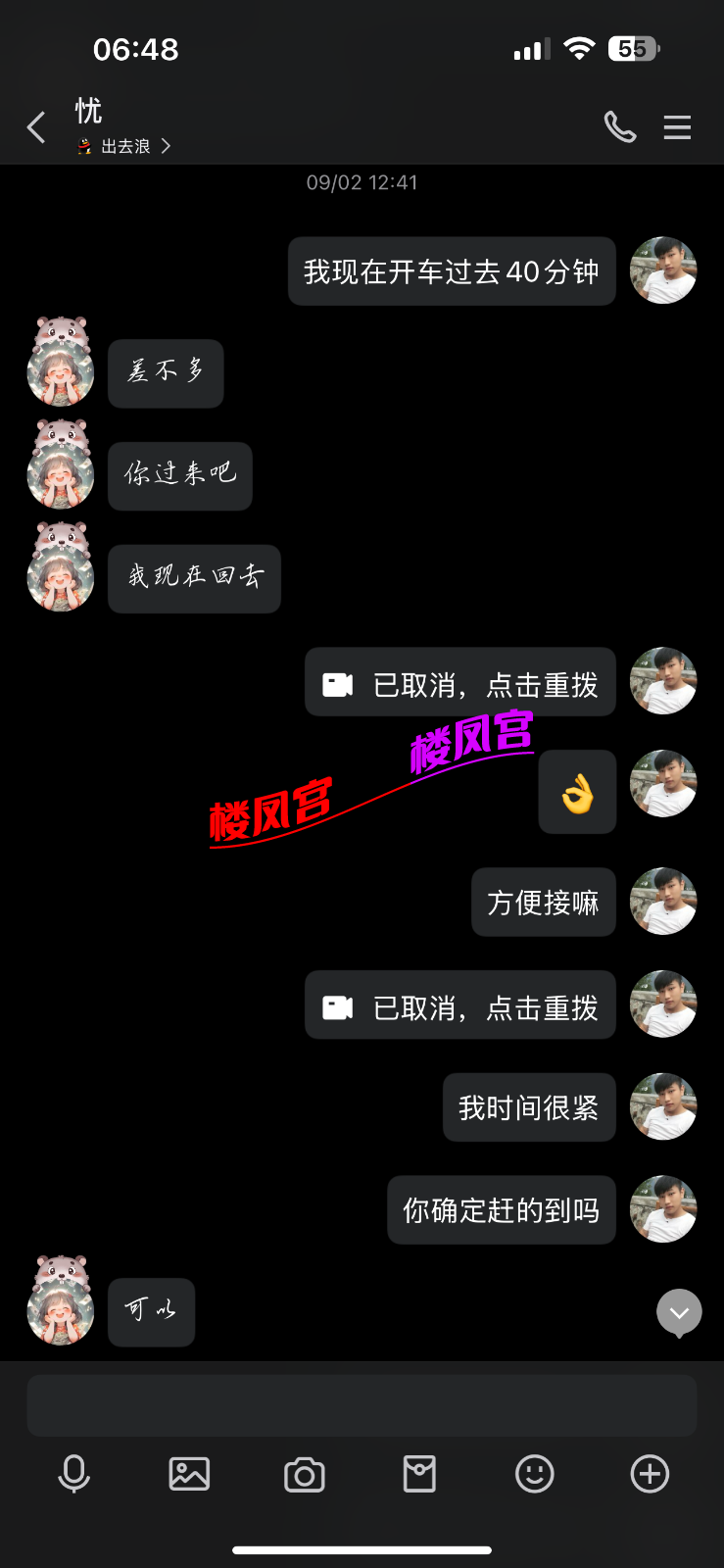Open my avatar beside 我时间很紧

click(663, 1107)
